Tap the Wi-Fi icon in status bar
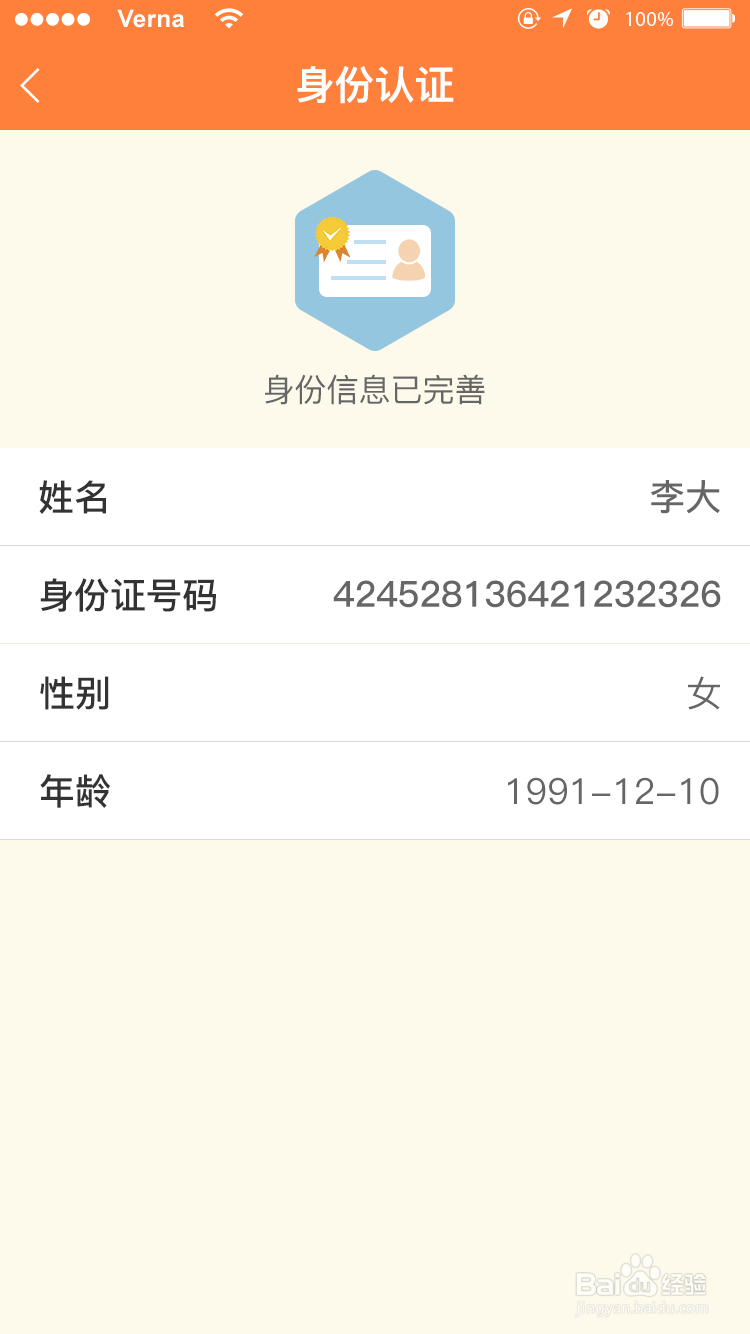 point(228,18)
